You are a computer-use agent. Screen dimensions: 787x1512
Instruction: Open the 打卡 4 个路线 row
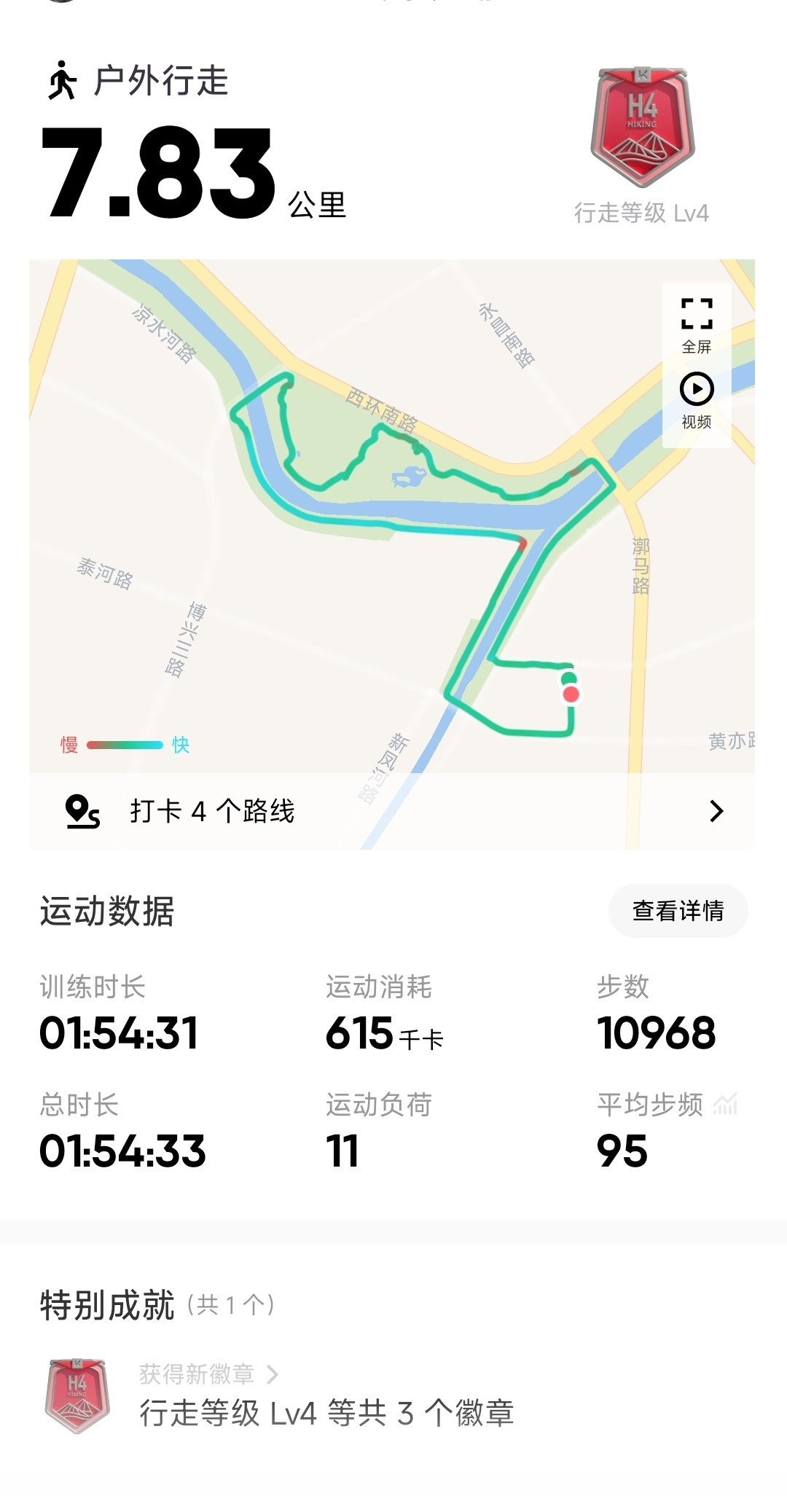coord(392,811)
